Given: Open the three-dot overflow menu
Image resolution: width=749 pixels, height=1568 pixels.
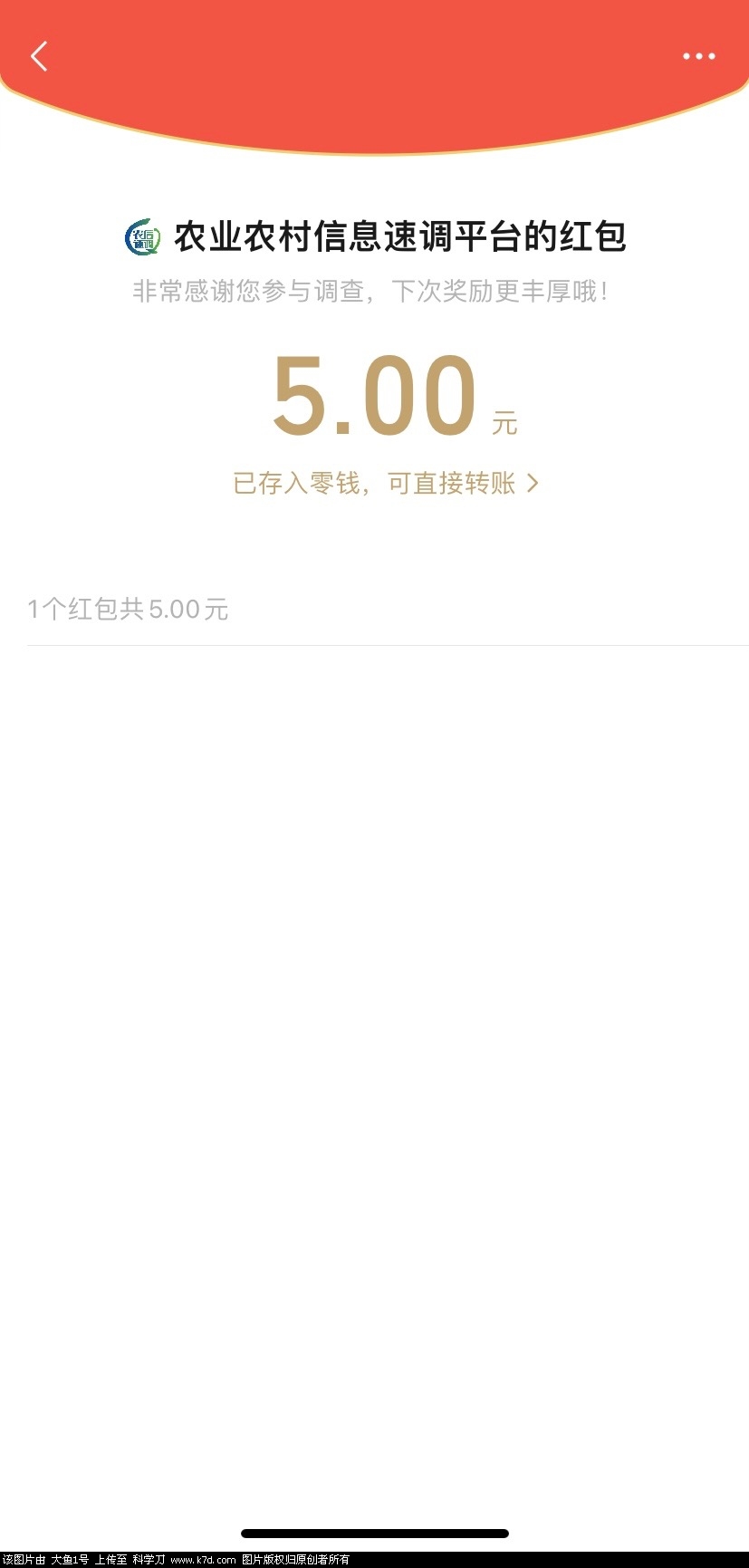Looking at the screenshot, I should point(698,56).
